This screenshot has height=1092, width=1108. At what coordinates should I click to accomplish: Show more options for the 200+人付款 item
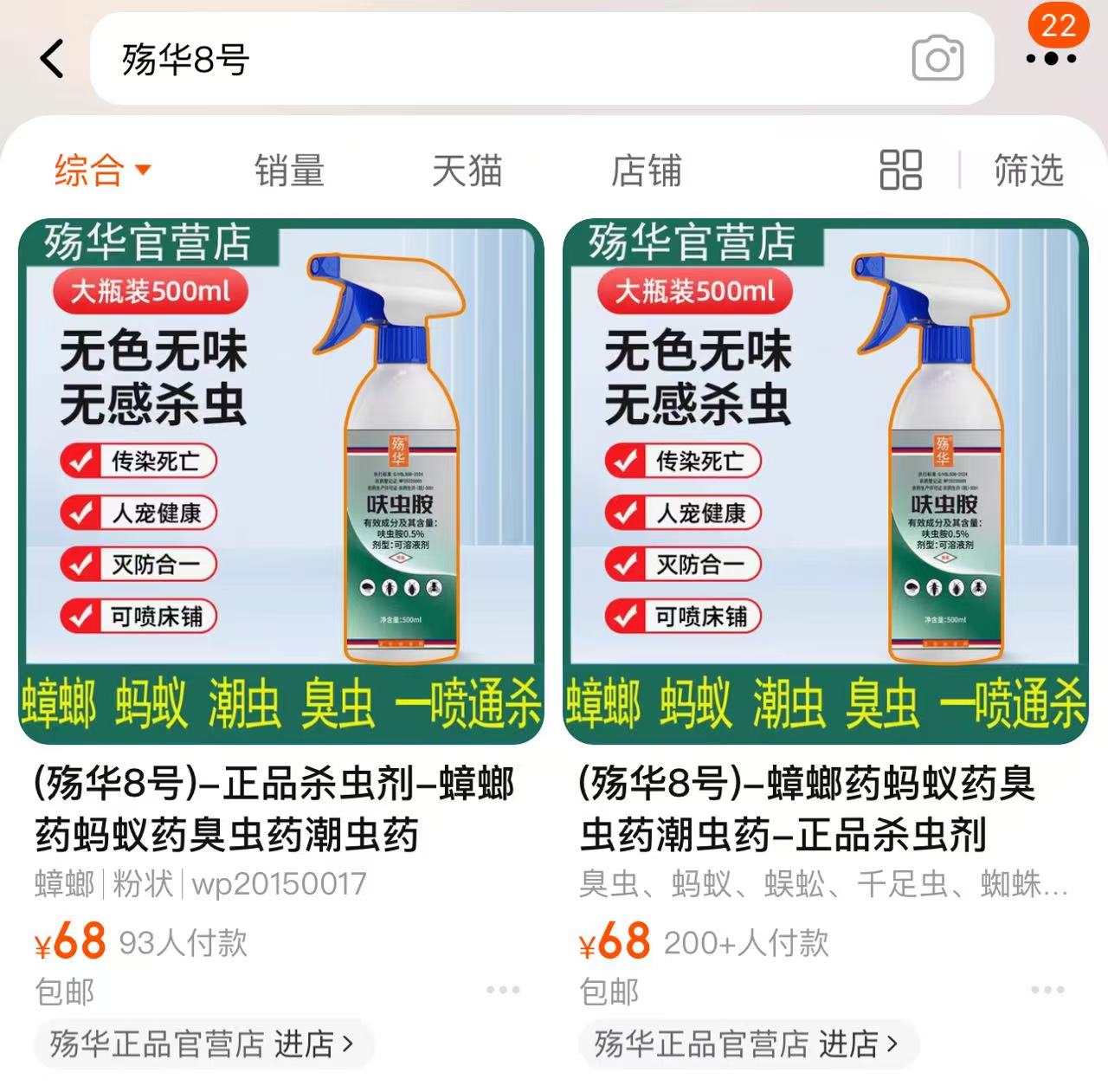[x=1047, y=989]
